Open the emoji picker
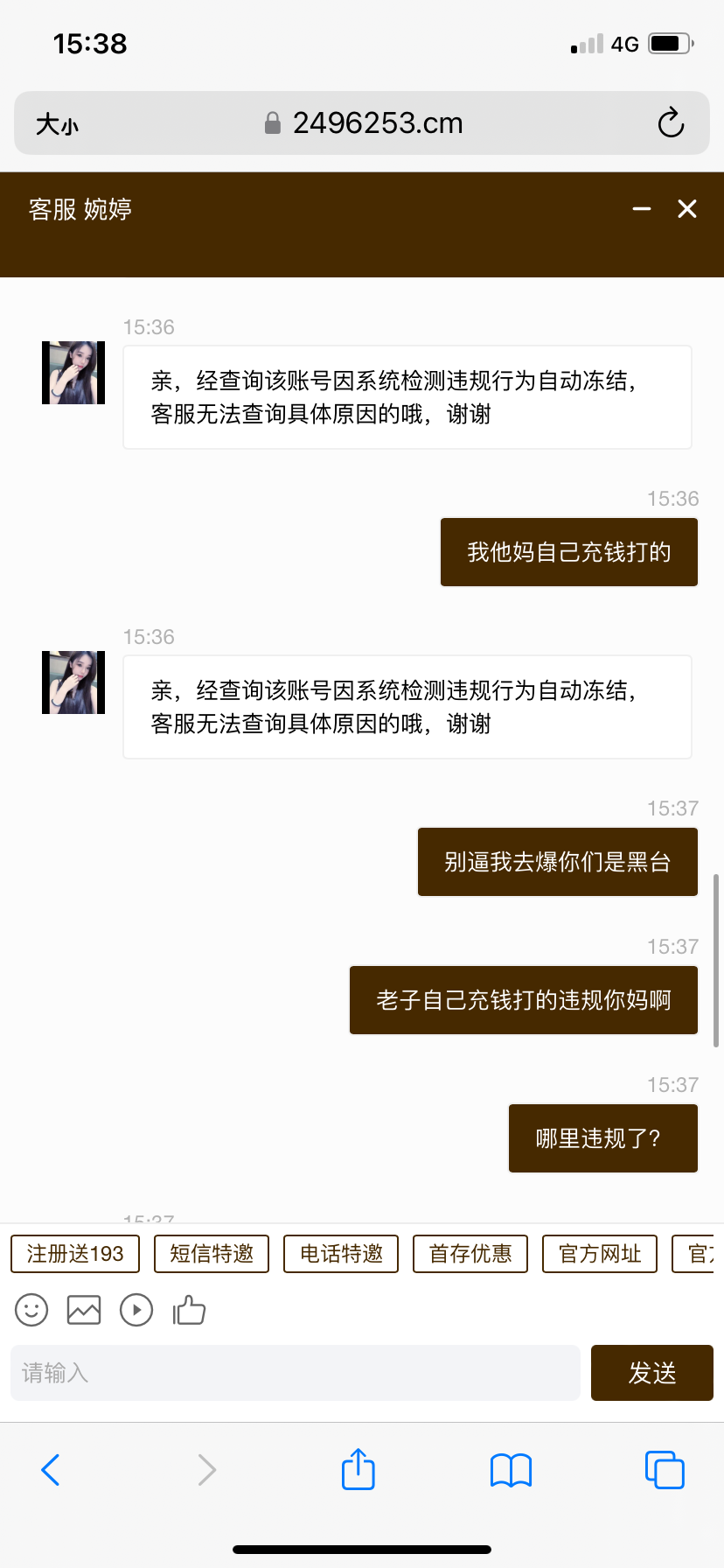The image size is (724, 1568). (31, 1310)
